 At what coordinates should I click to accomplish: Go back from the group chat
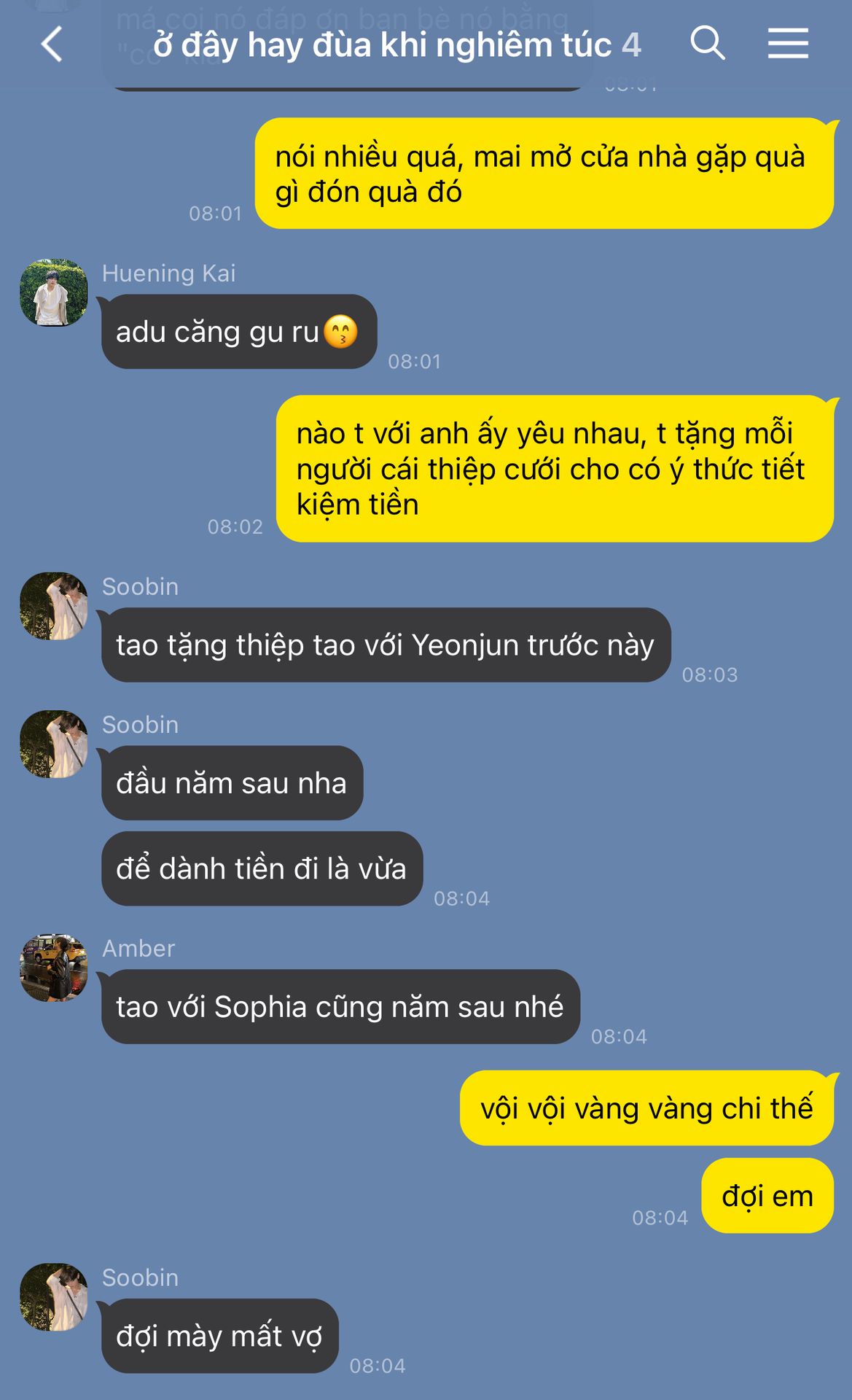pos(51,44)
